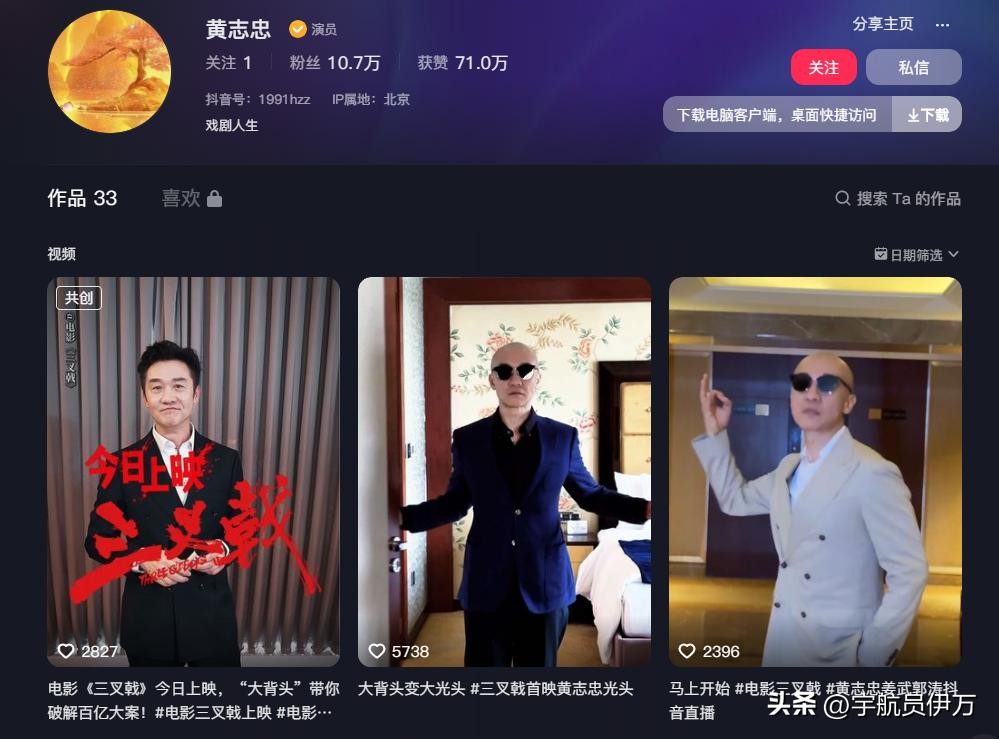Search Ta's works with 搜索 Ta 的作品

897,198
